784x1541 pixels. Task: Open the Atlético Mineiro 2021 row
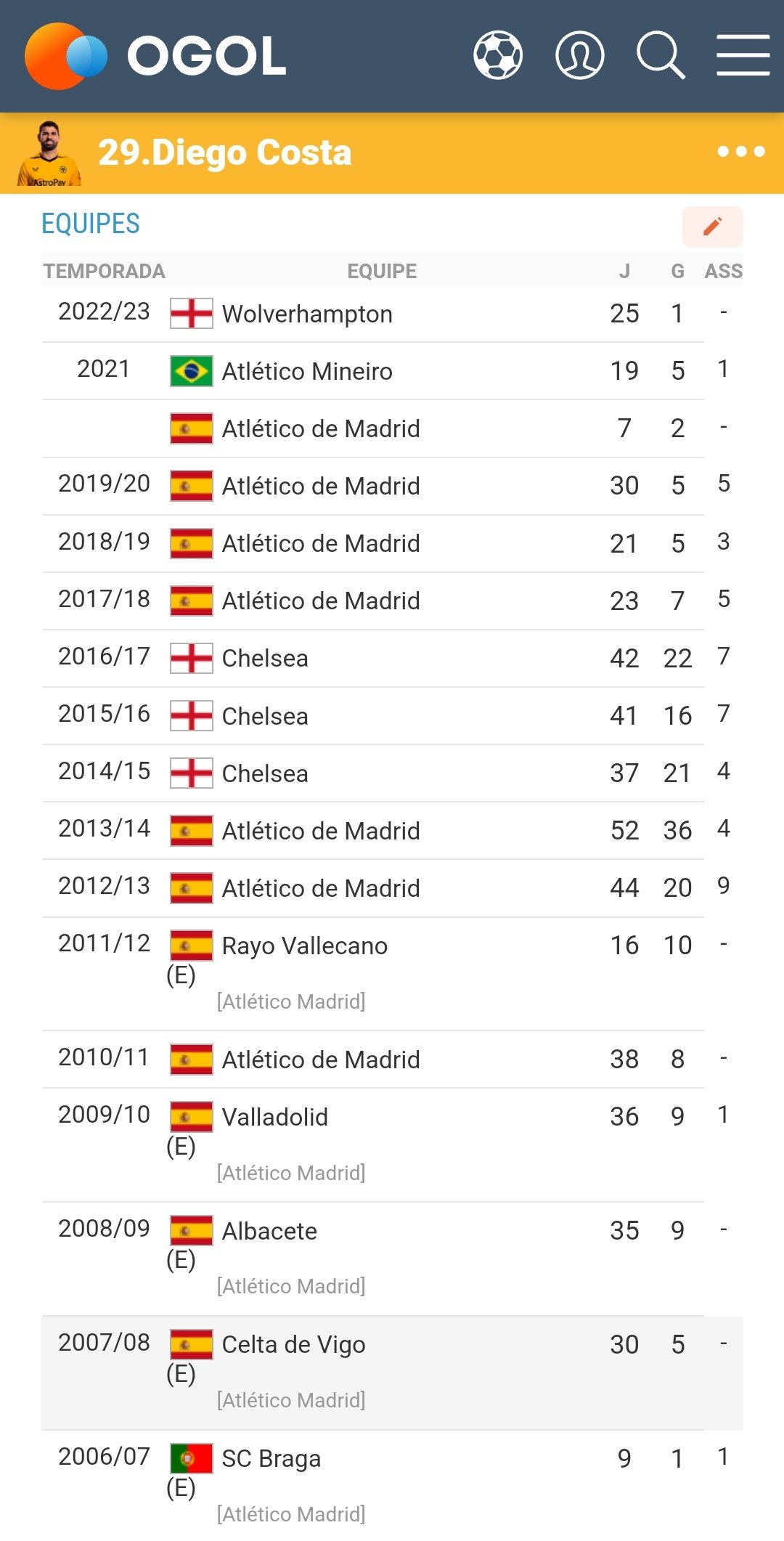pyautogui.click(x=307, y=372)
